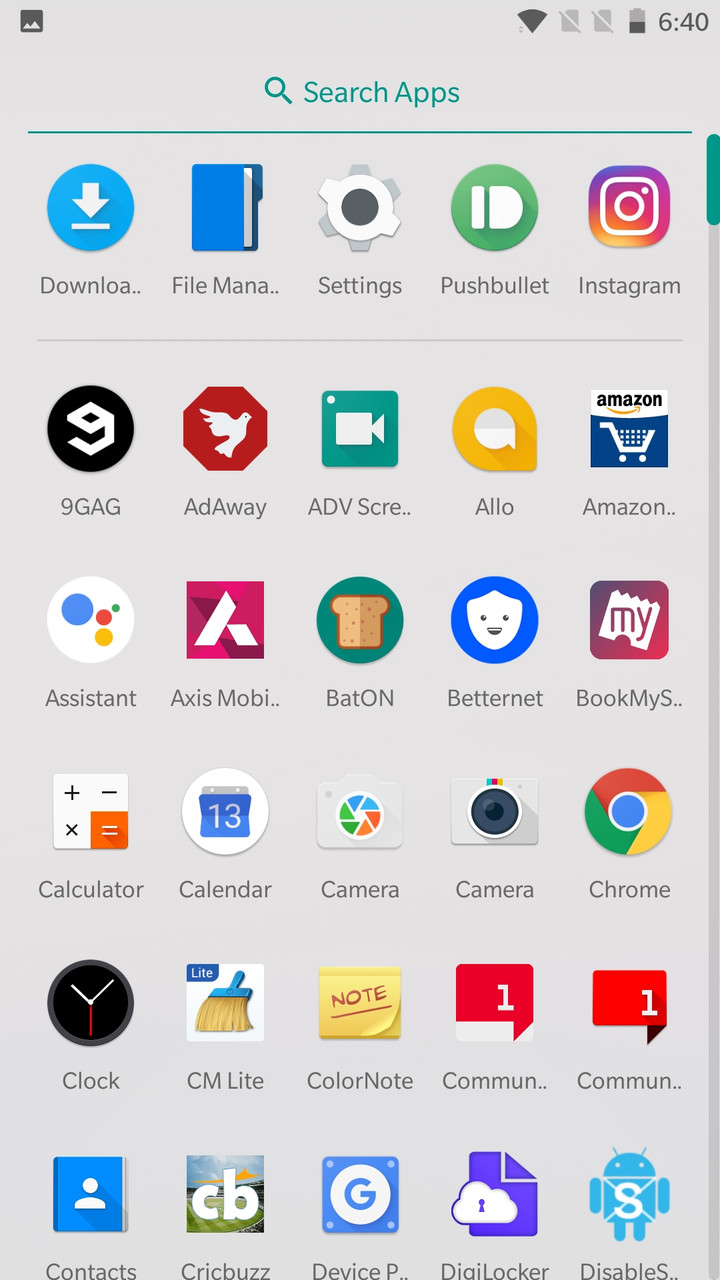720x1280 pixels.
Task: Launch ColorNote
Action: tap(360, 1002)
